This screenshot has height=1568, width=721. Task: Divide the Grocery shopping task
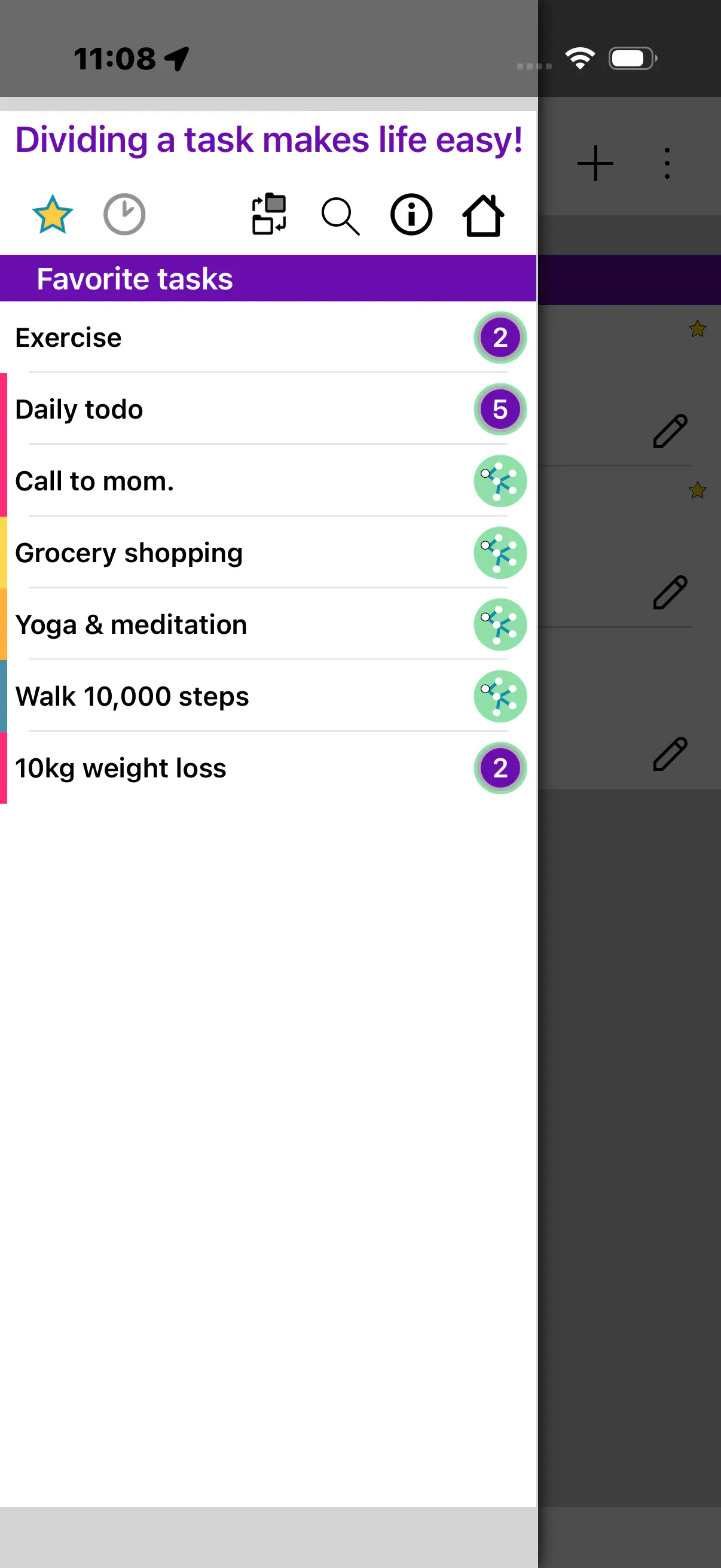point(500,553)
